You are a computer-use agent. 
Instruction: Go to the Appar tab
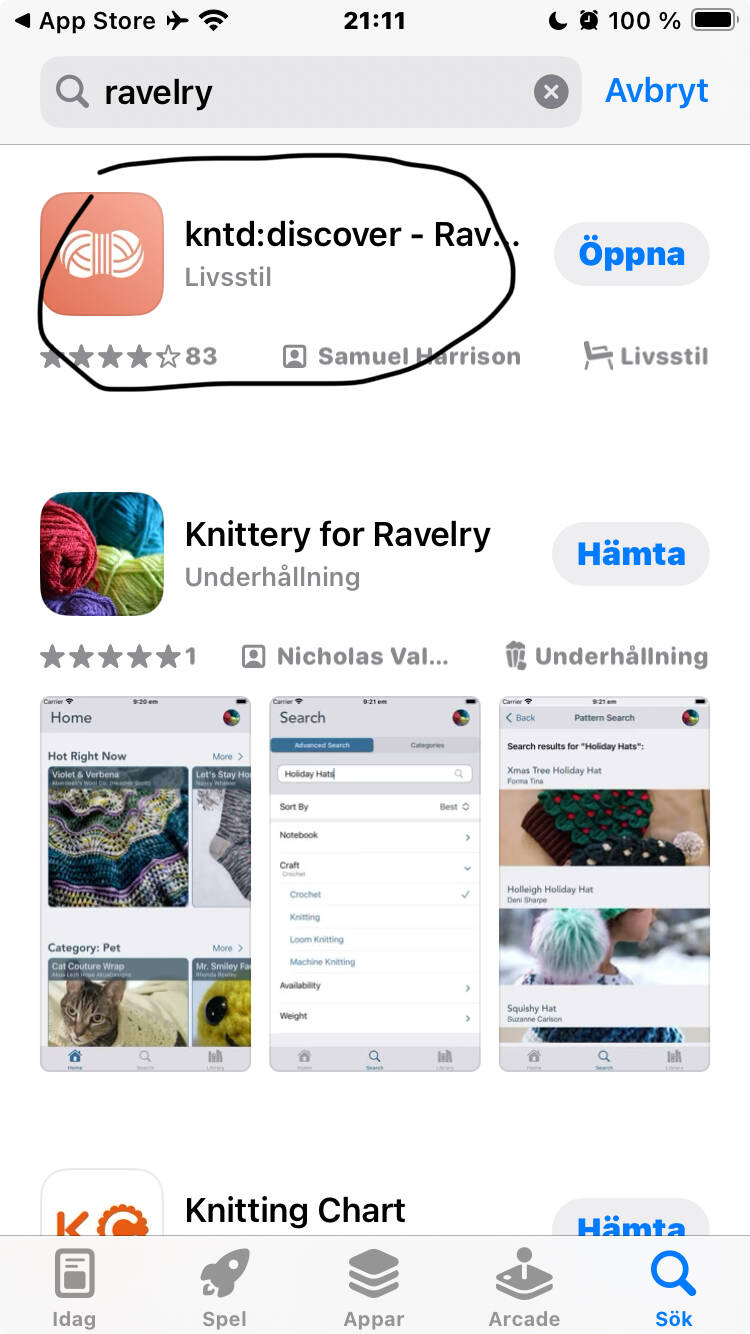(374, 1288)
